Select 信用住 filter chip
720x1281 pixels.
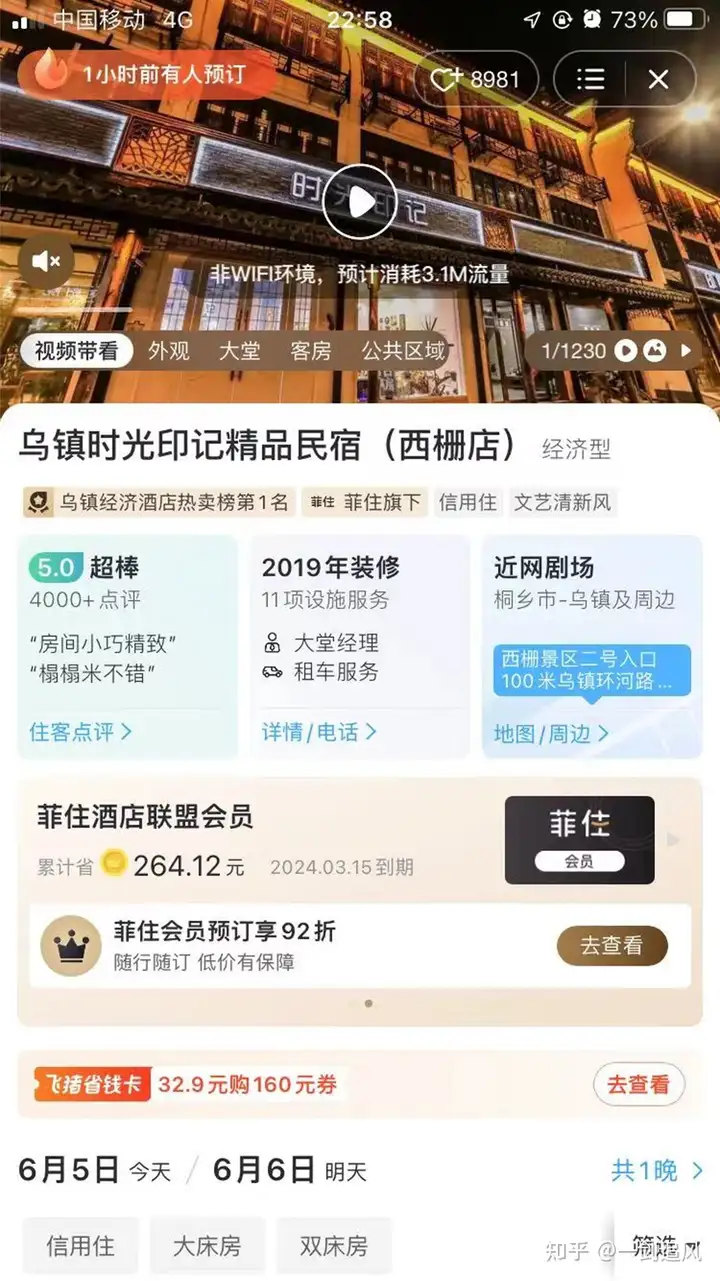click(80, 1246)
